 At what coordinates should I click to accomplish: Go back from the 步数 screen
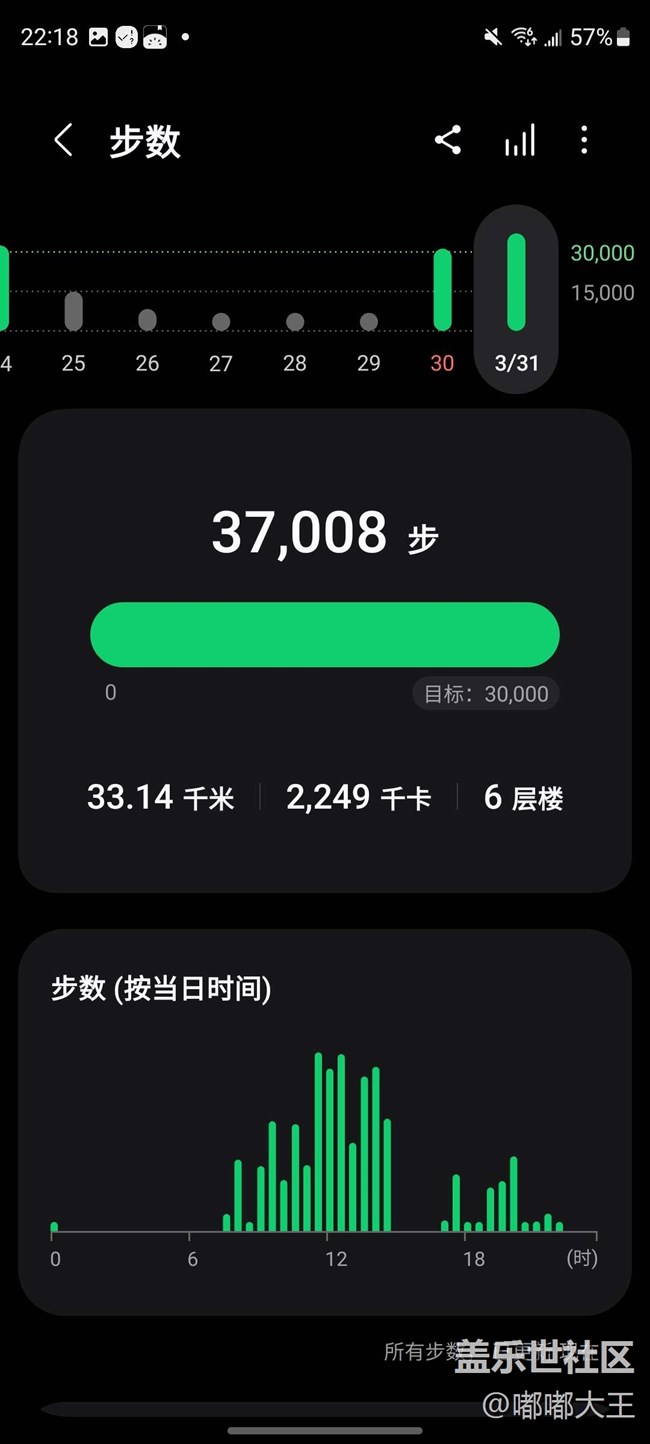pyautogui.click(x=63, y=140)
